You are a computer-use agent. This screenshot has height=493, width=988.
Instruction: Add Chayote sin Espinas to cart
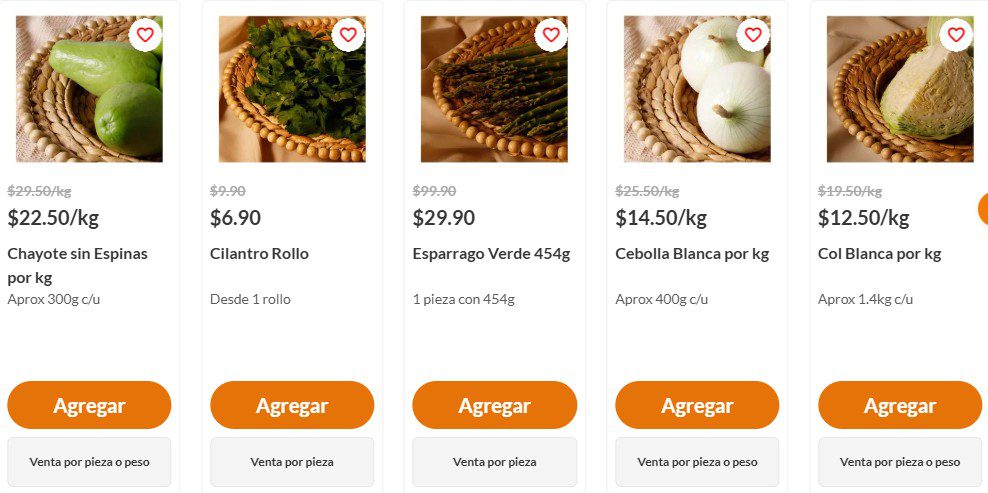click(x=89, y=405)
